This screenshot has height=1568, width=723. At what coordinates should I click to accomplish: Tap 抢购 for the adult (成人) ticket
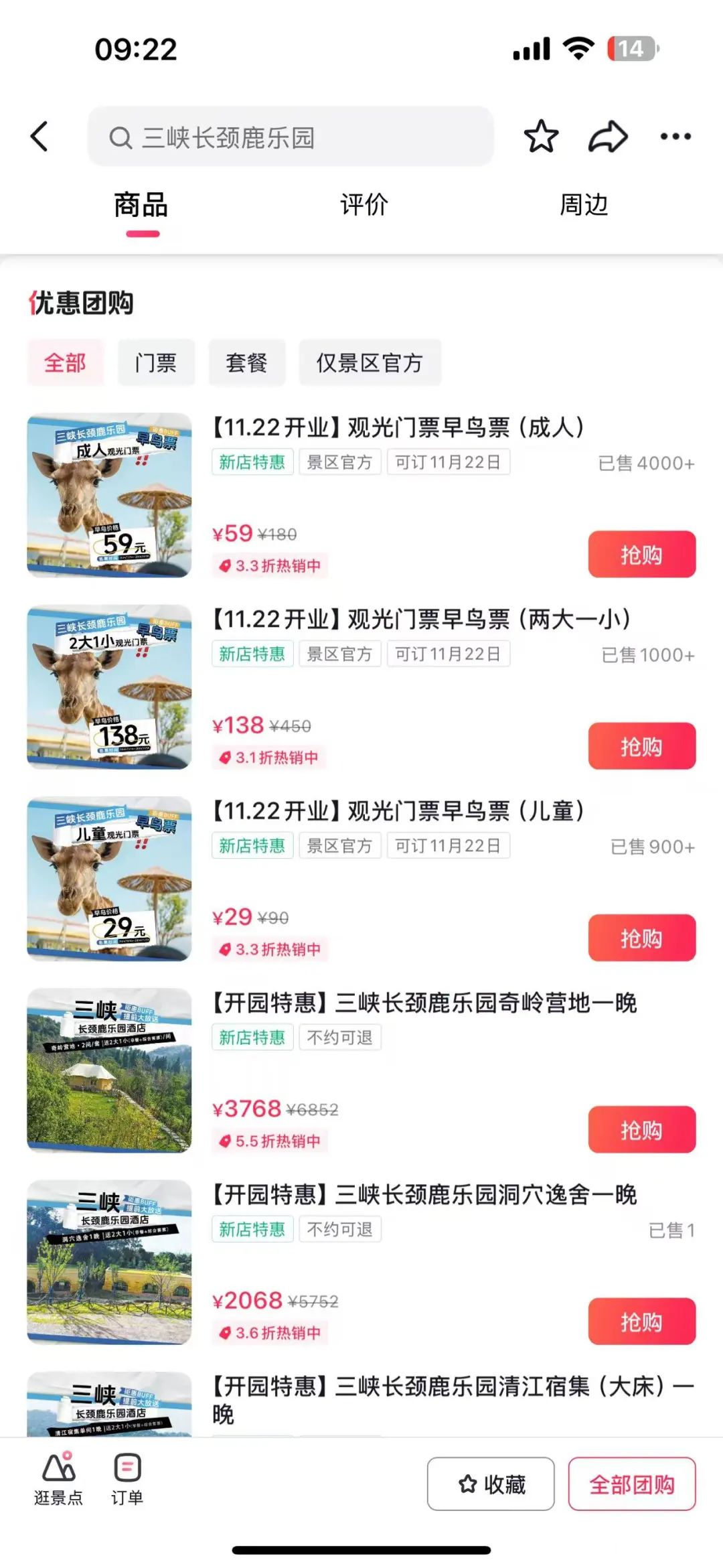(641, 555)
